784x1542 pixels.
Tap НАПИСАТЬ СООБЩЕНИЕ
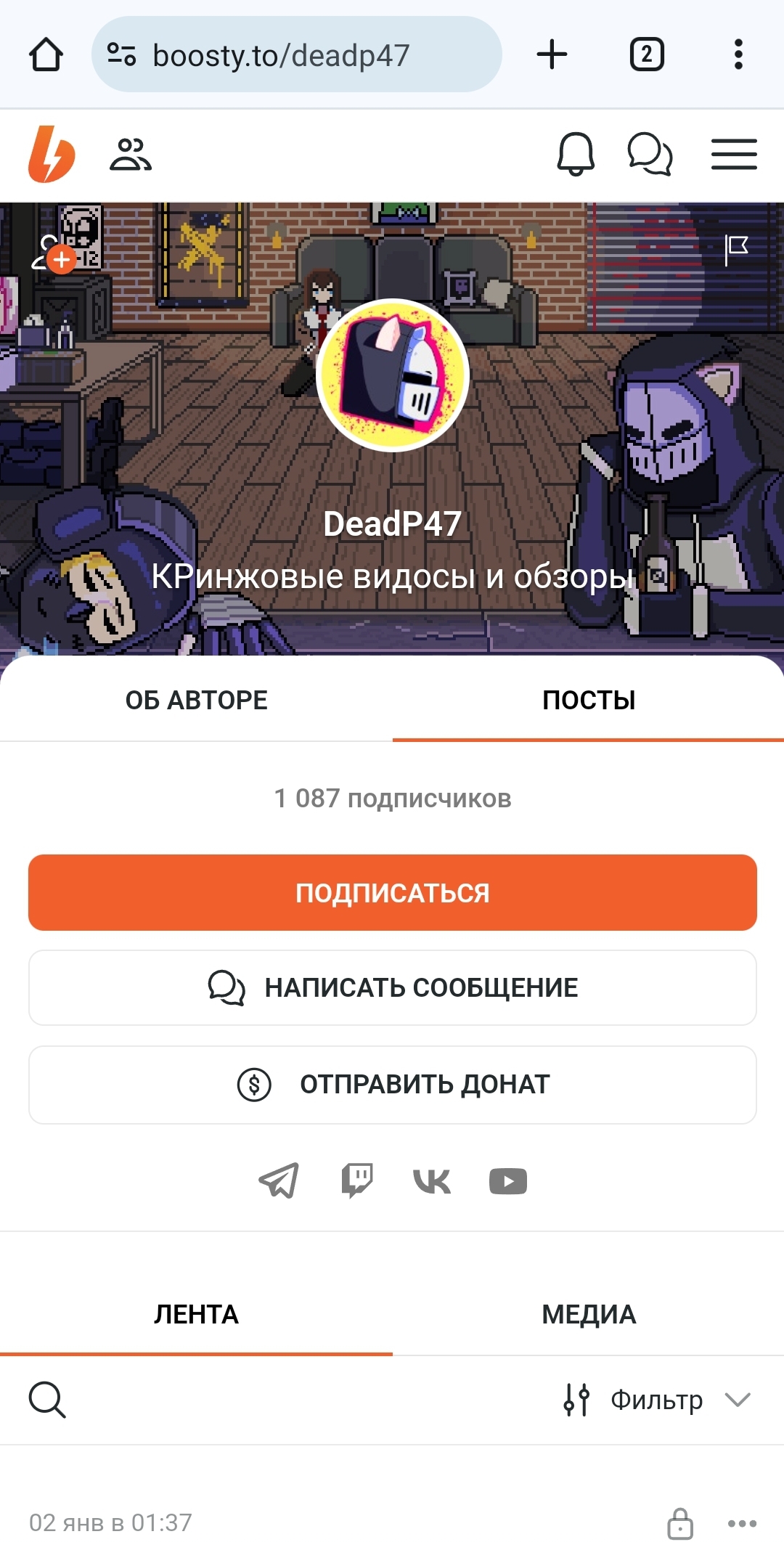click(x=393, y=987)
